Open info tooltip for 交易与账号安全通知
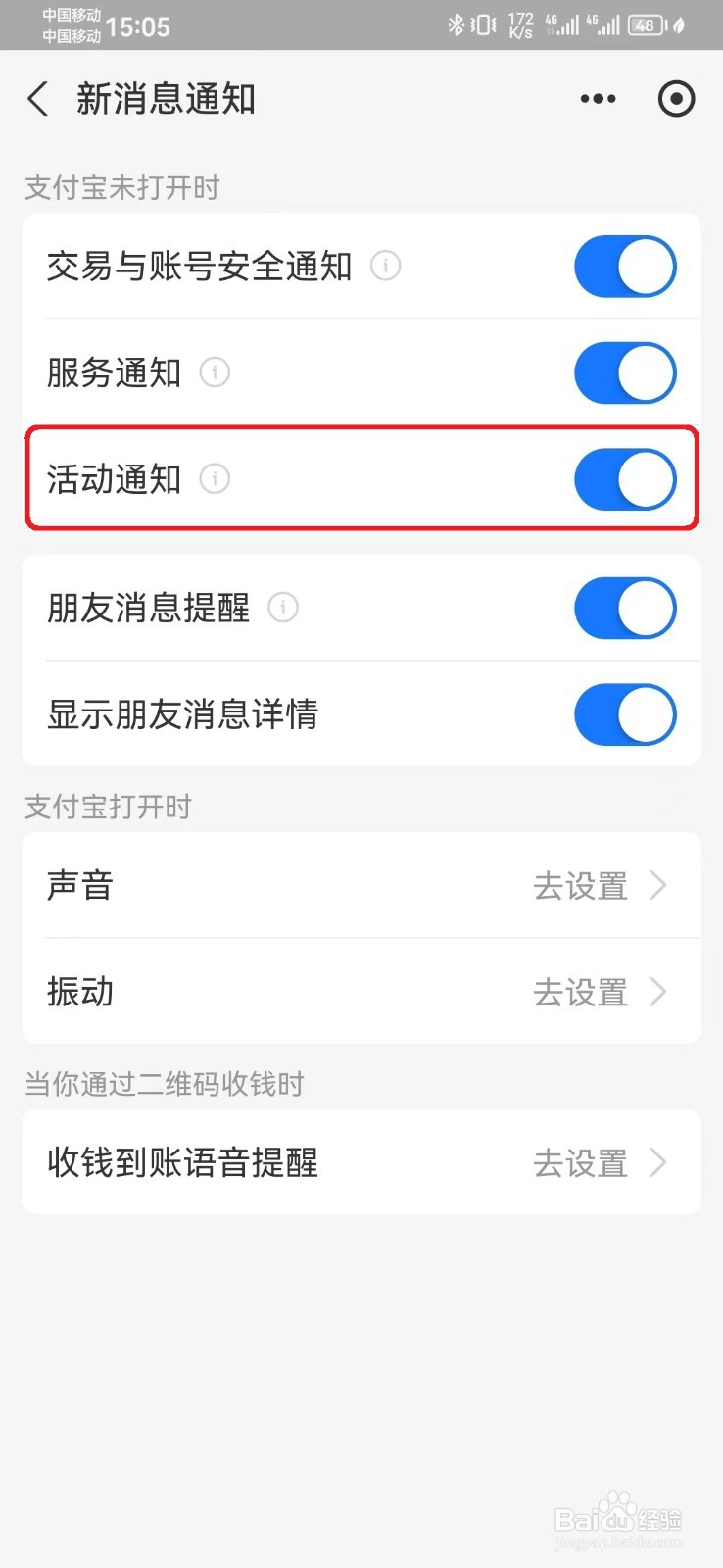This screenshot has height=1568, width=723. [x=384, y=267]
